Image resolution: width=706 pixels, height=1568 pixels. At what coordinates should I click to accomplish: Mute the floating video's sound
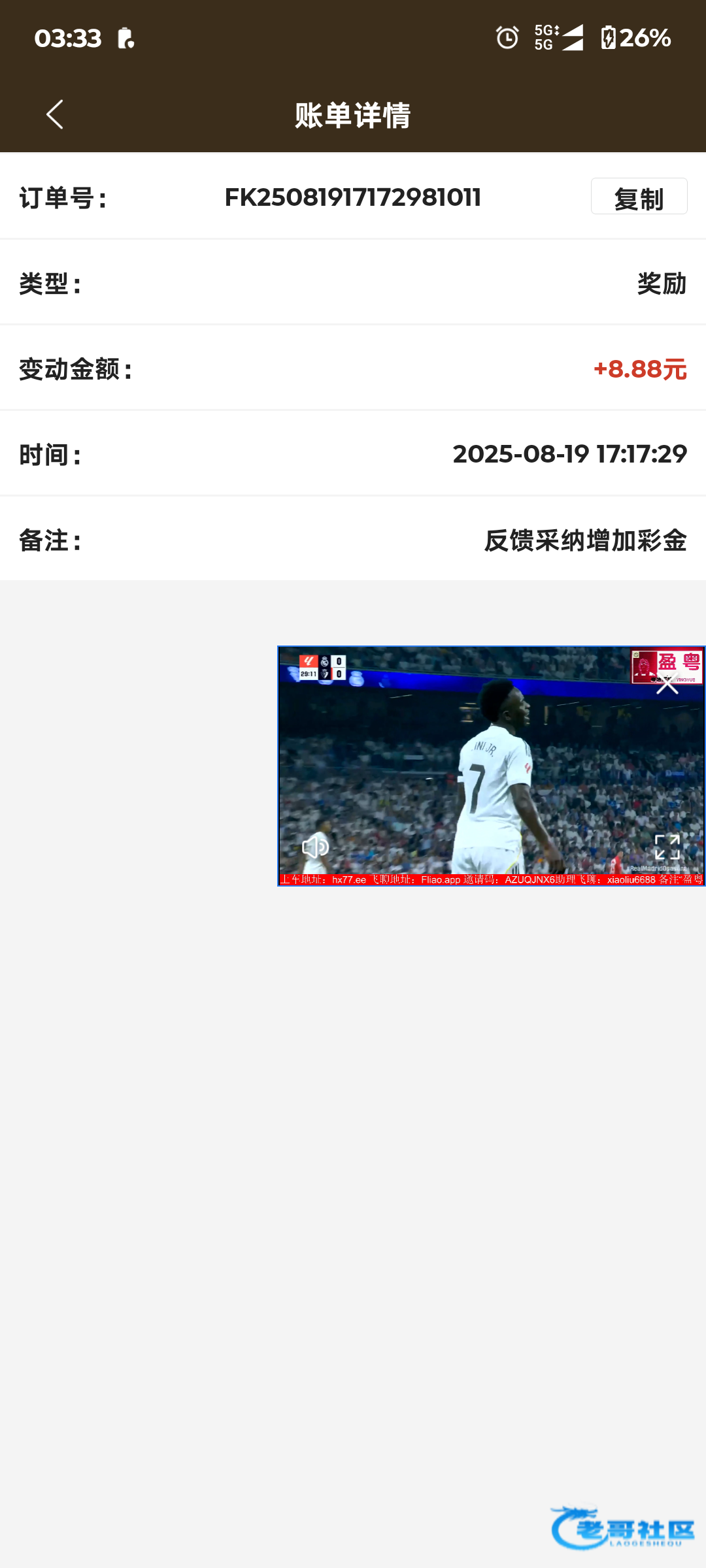[315, 847]
